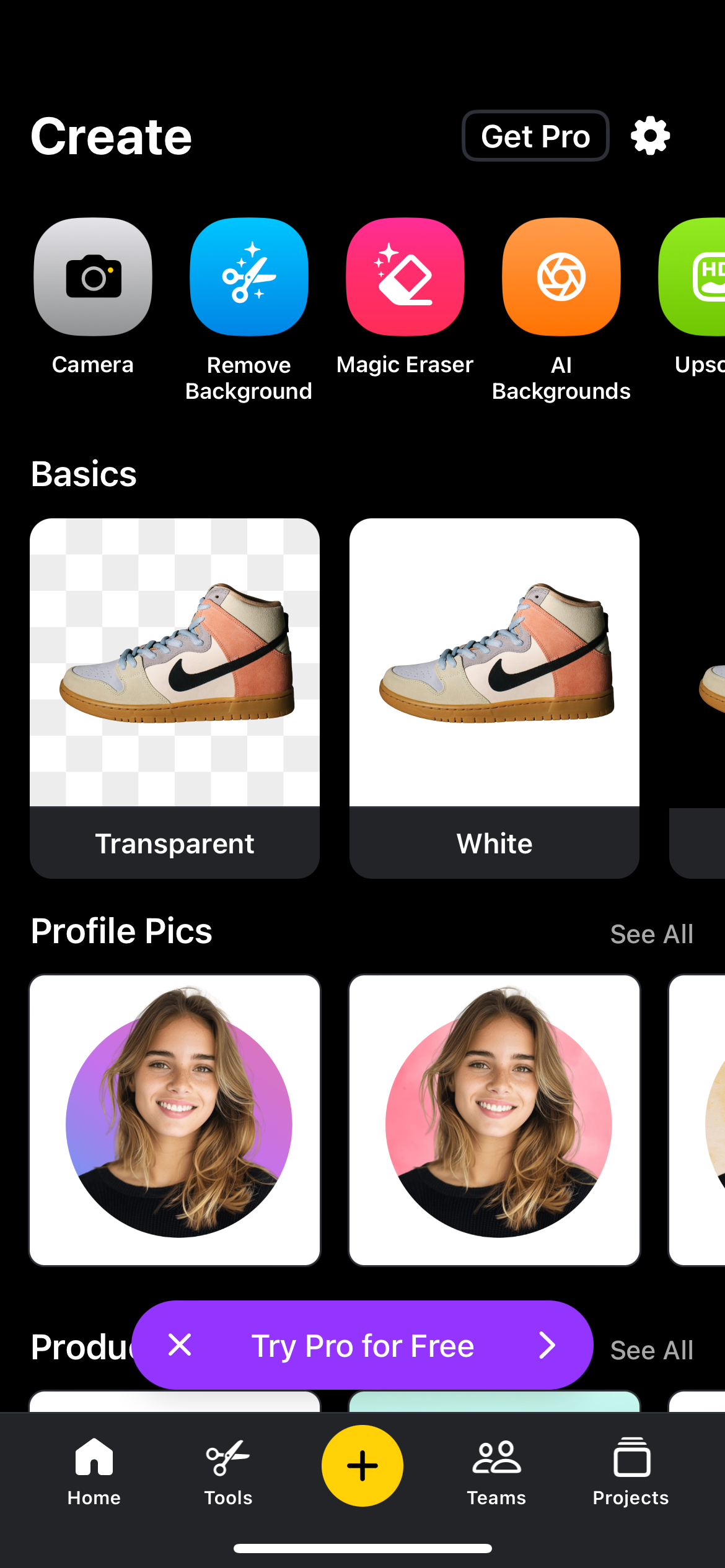See All profile pictures
The height and width of the screenshot is (1568, 725).
652,933
